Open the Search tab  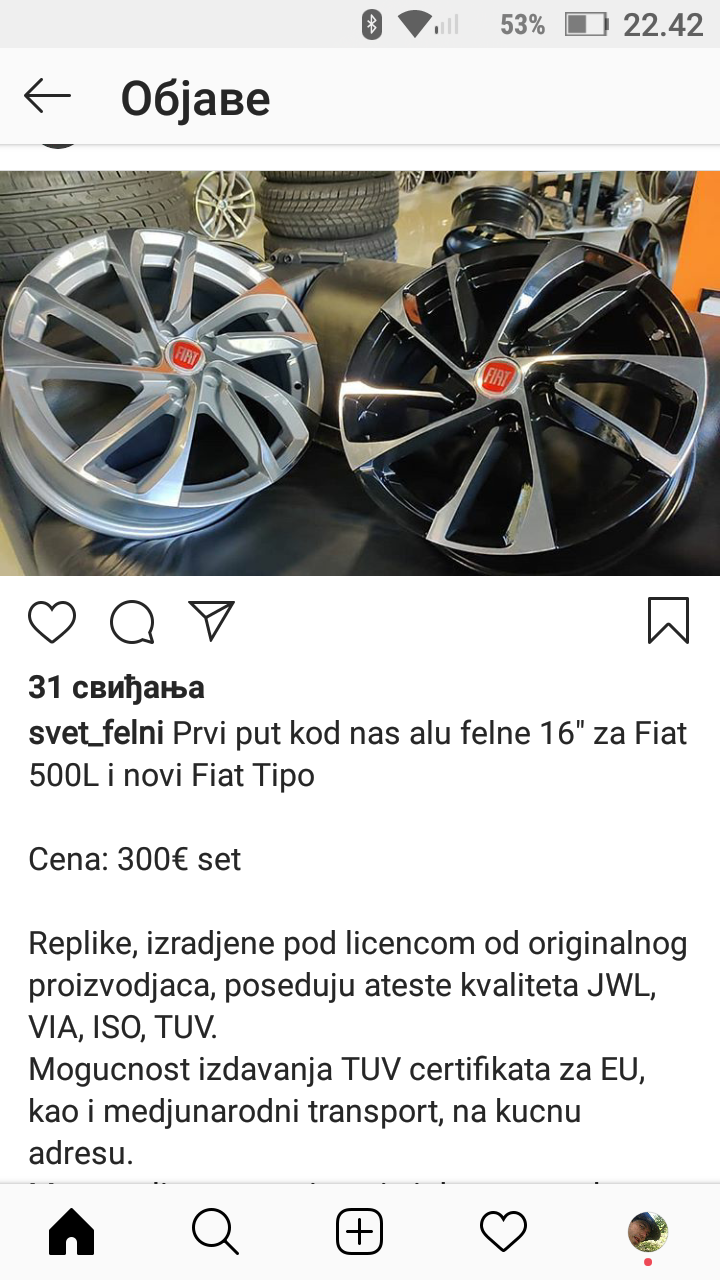point(215,1231)
